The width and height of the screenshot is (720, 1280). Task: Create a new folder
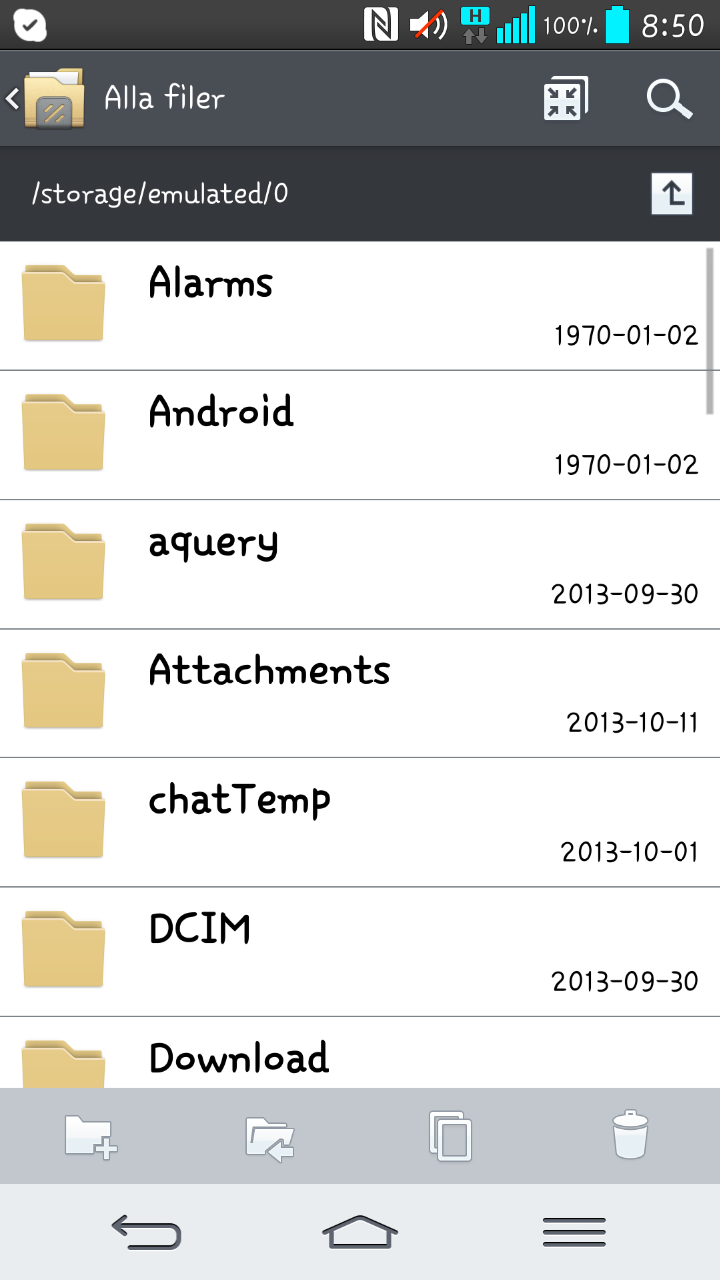coord(90,1136)
